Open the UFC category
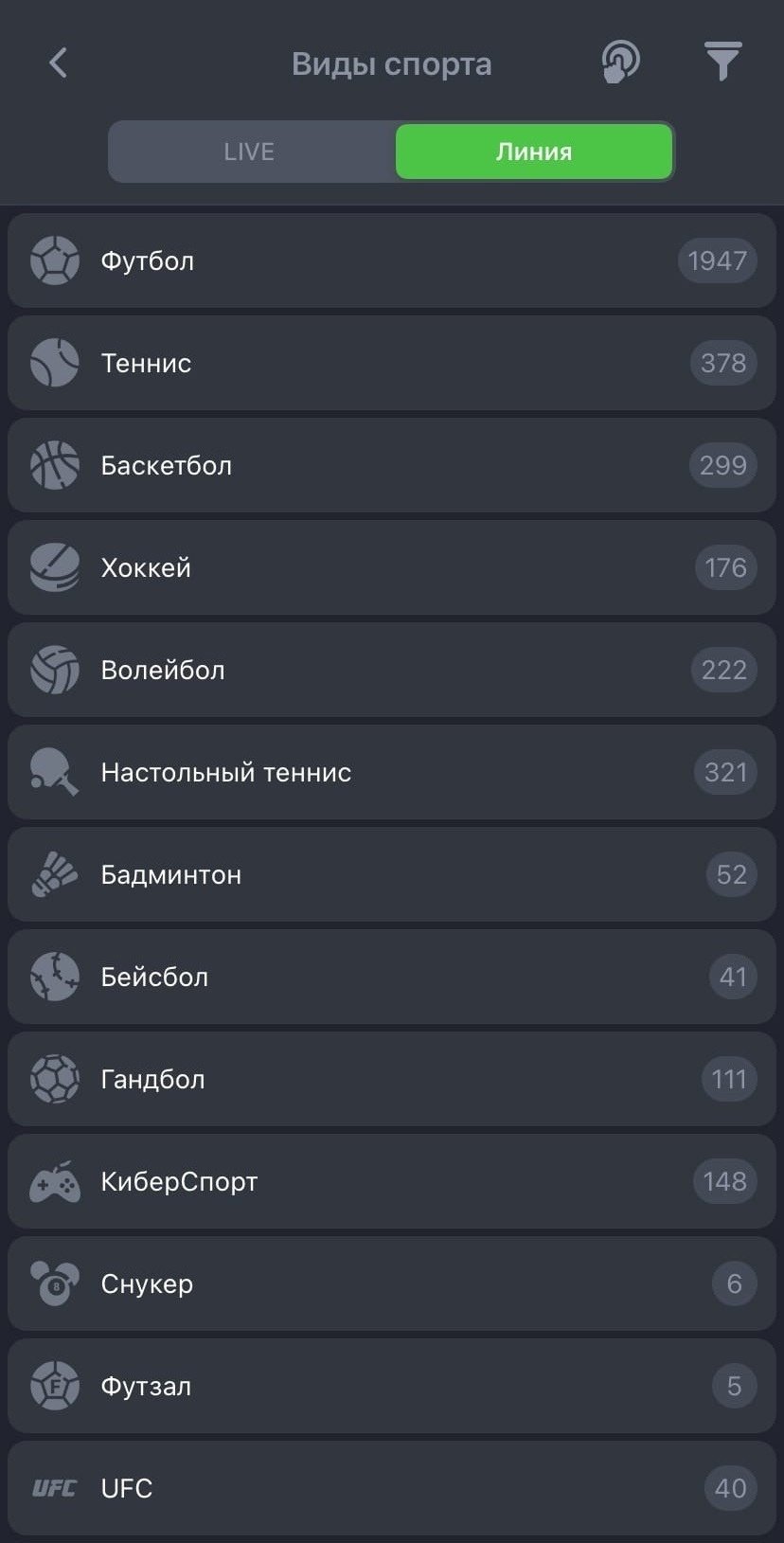Image resolution: width=784 pixels, height=1543 pixels. (x=392, y=1488)
